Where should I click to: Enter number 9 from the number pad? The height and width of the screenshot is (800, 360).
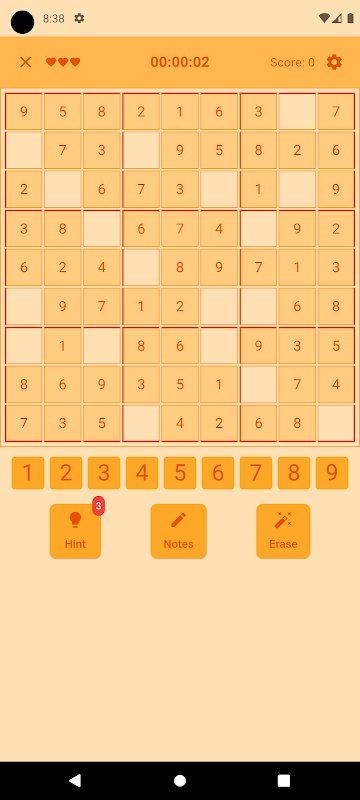tap(332, 473)
